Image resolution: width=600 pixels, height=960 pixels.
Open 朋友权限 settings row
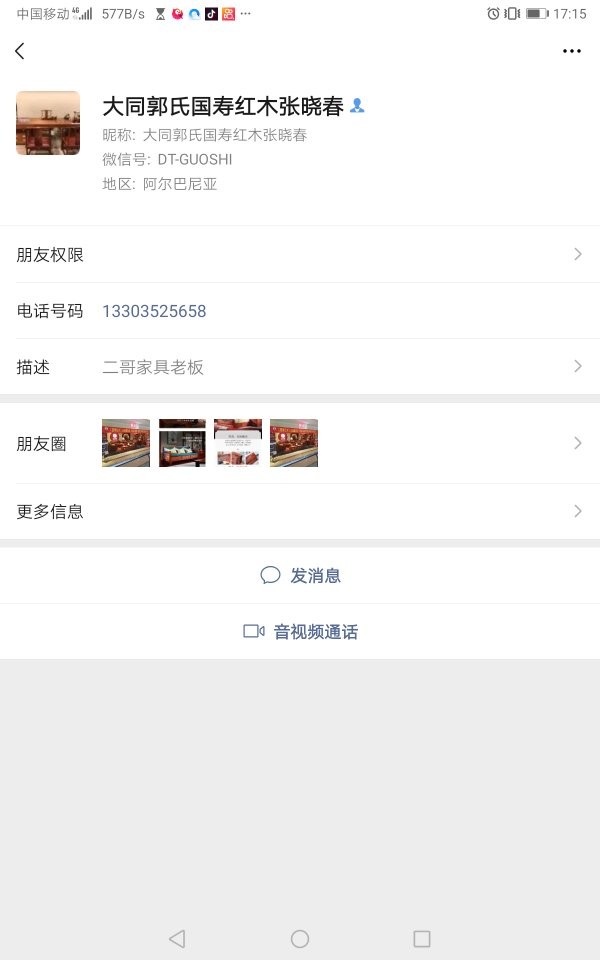pos(300,255)
